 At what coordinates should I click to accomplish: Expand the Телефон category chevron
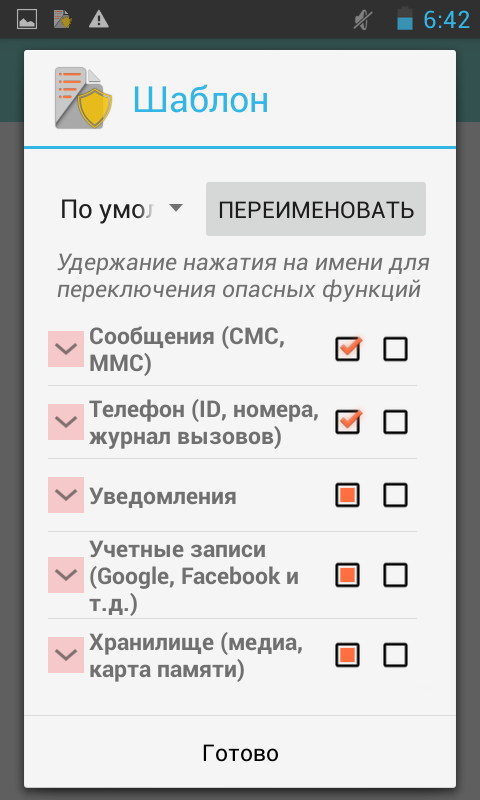pos(66,422)
